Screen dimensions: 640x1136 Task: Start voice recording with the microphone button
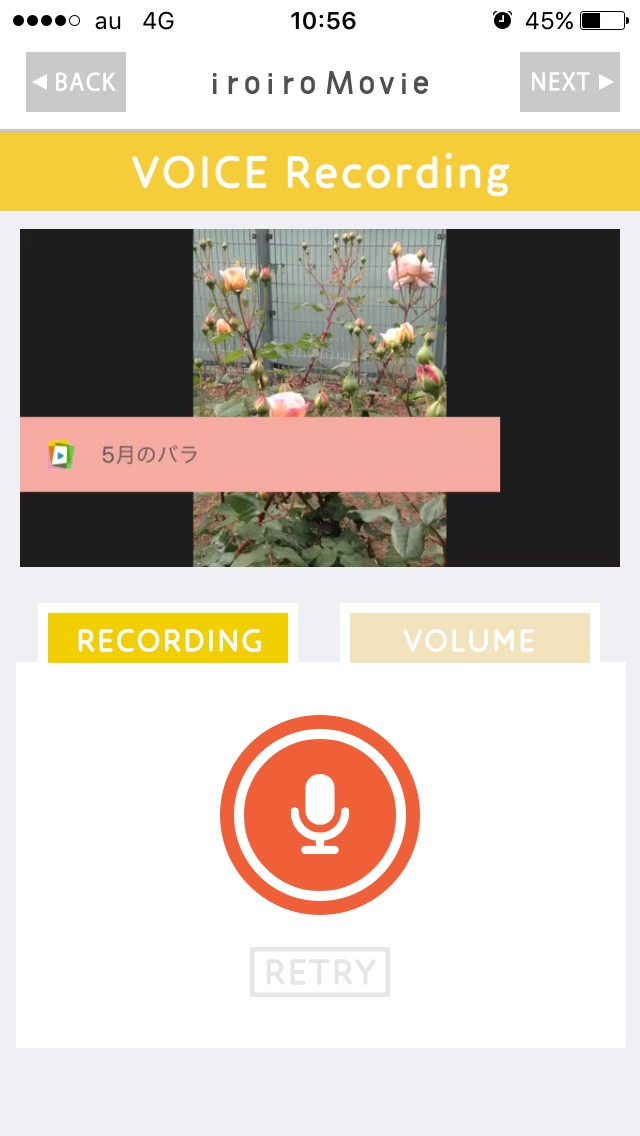click(x=320, y=815)
